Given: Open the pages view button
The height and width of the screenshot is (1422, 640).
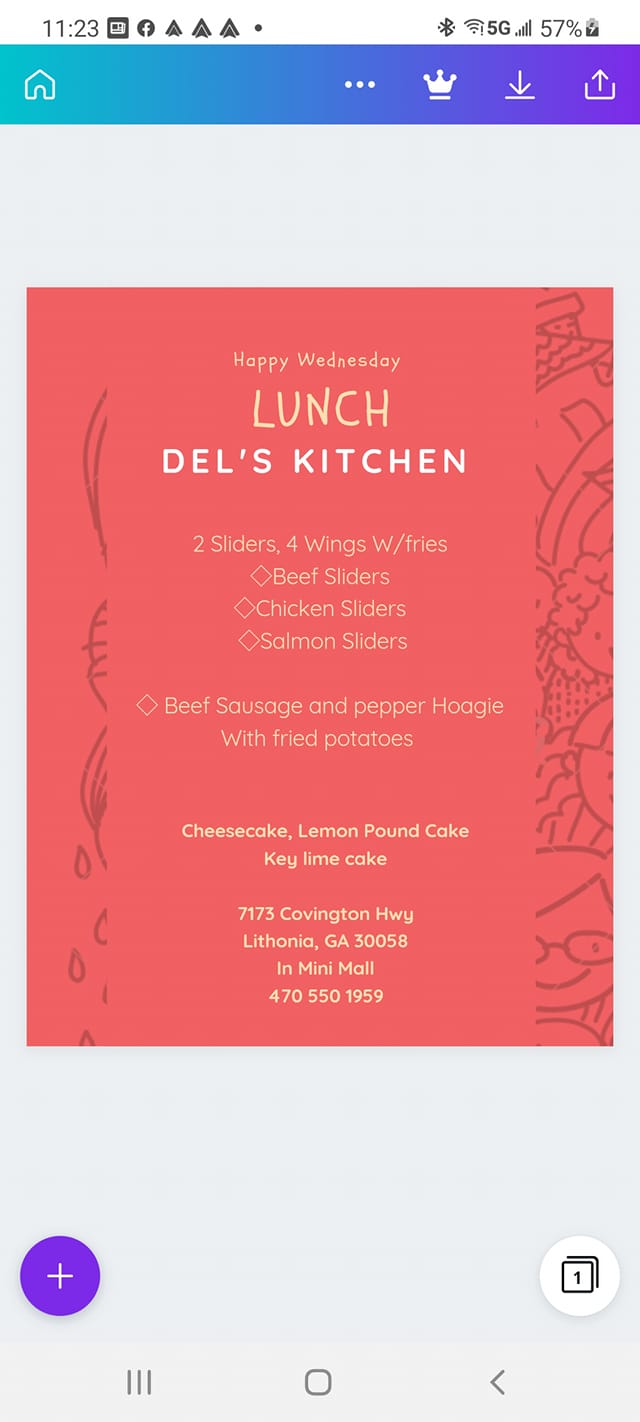Looking at the screenshot, I should pyautogui.click(x=579, y=1276).
